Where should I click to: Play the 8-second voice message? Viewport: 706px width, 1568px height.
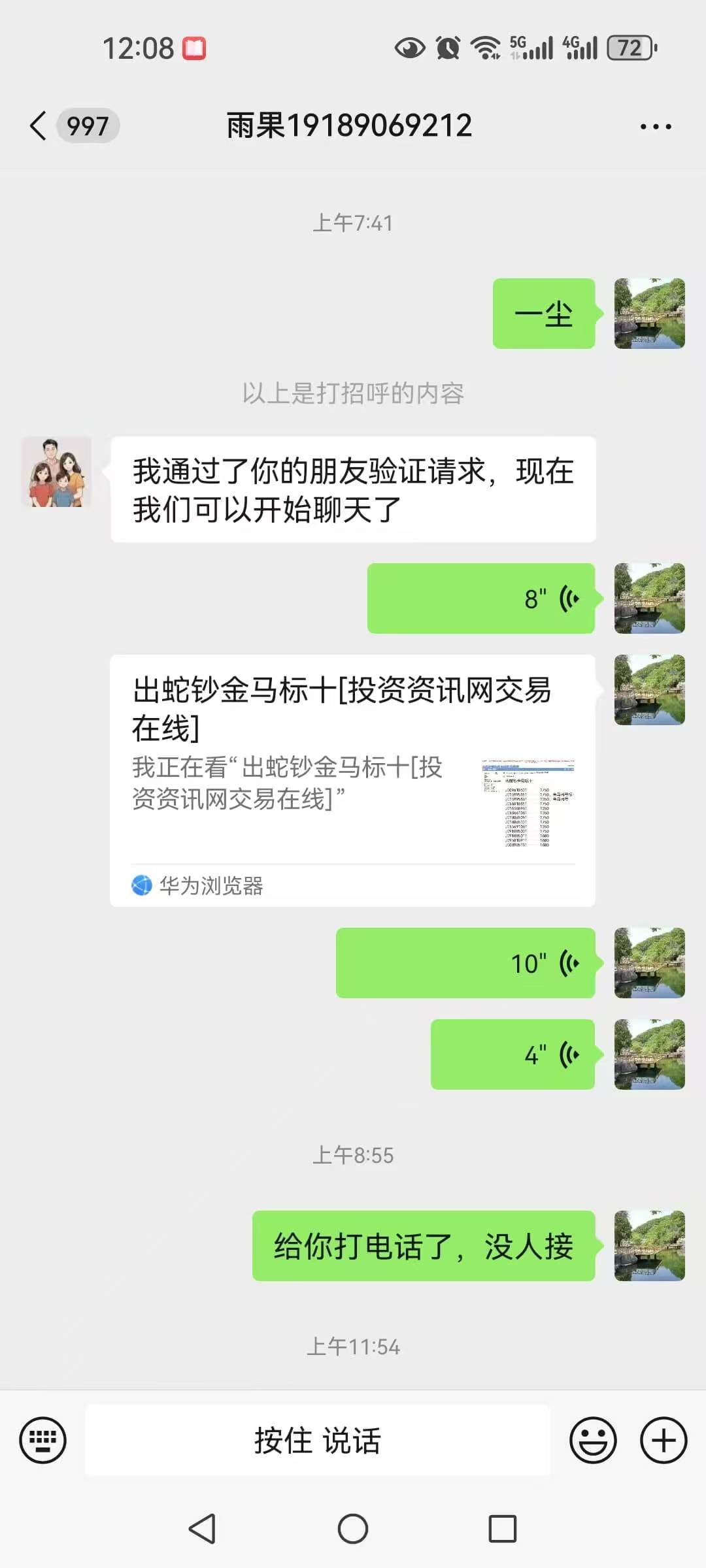tap(481, 598)
